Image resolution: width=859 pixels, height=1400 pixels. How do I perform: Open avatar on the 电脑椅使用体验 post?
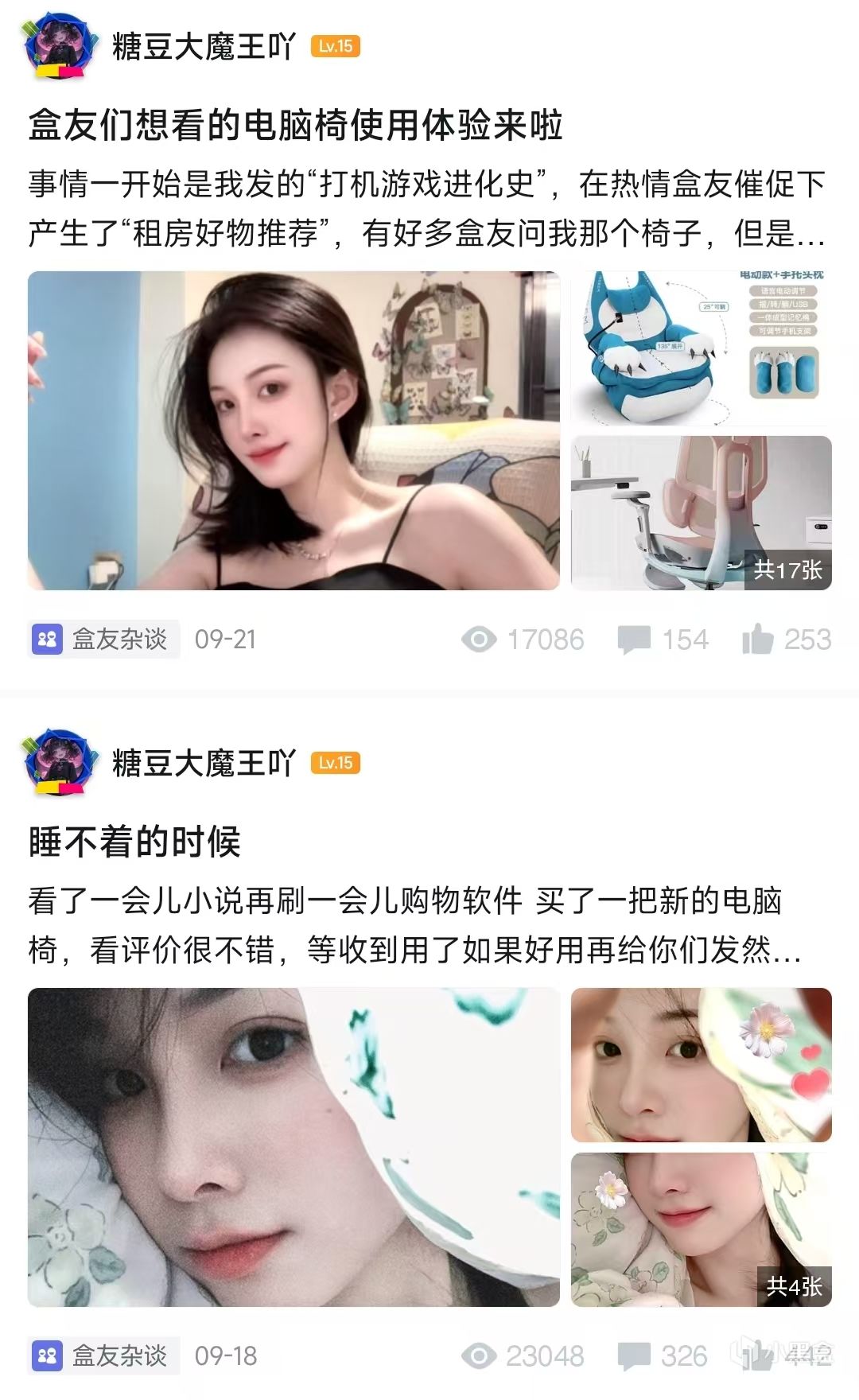click(x=60, y=46)
